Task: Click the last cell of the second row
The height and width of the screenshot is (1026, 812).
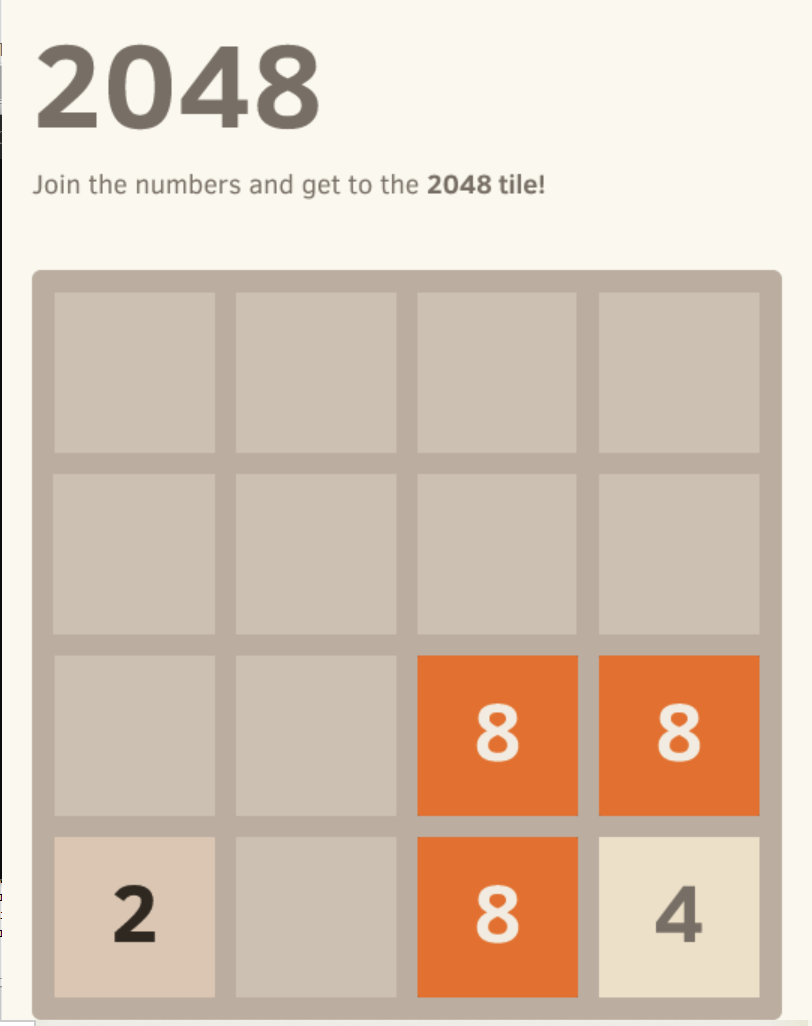Action: pyautogui.click(x=678, y=553)
